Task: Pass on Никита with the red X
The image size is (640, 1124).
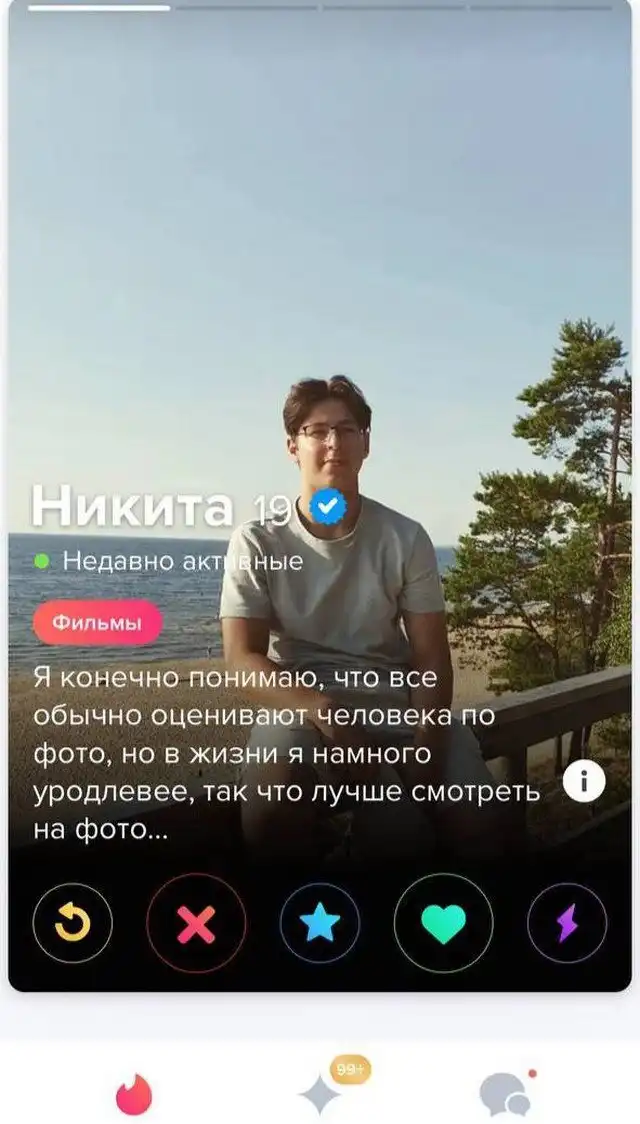Action: click(x=196, y=923)
